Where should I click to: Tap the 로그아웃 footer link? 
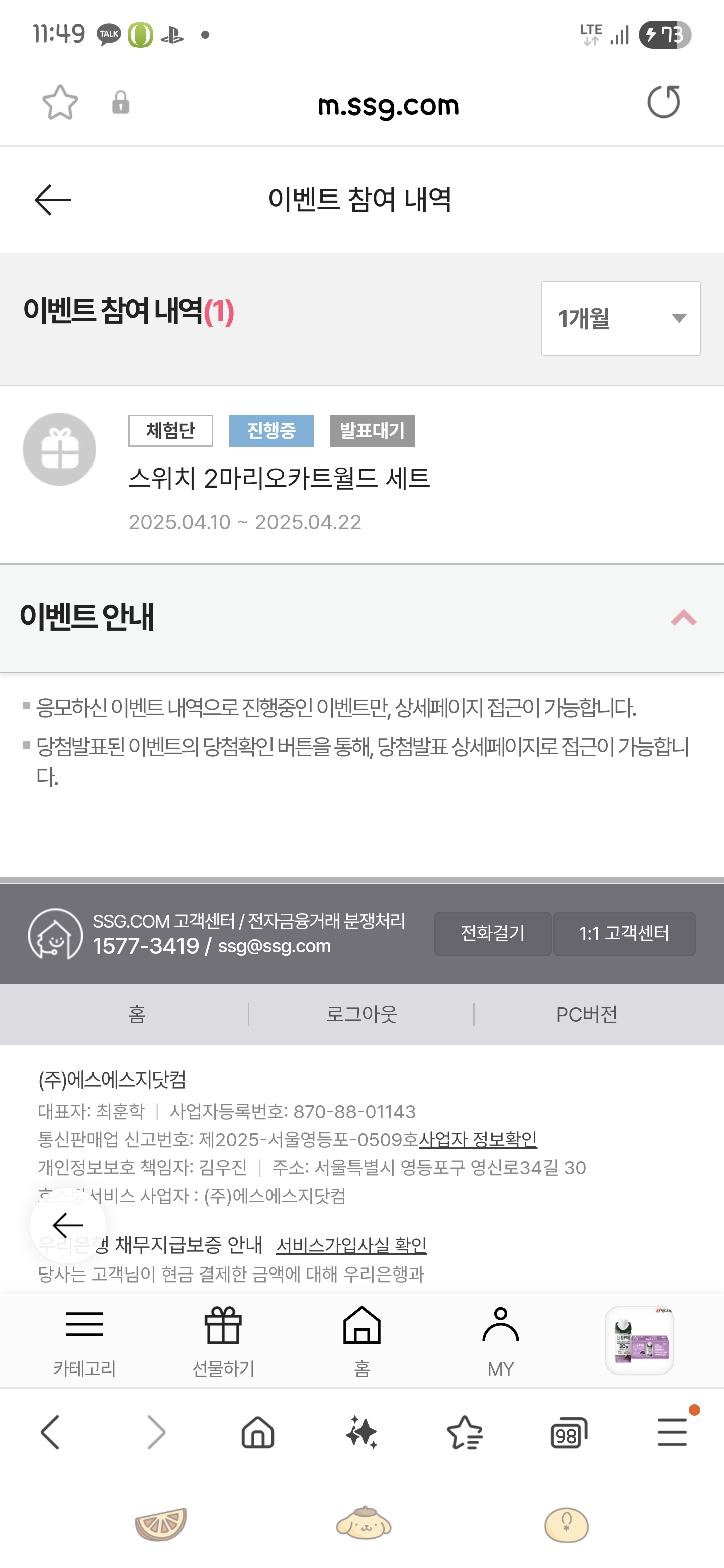point(361,1014)
